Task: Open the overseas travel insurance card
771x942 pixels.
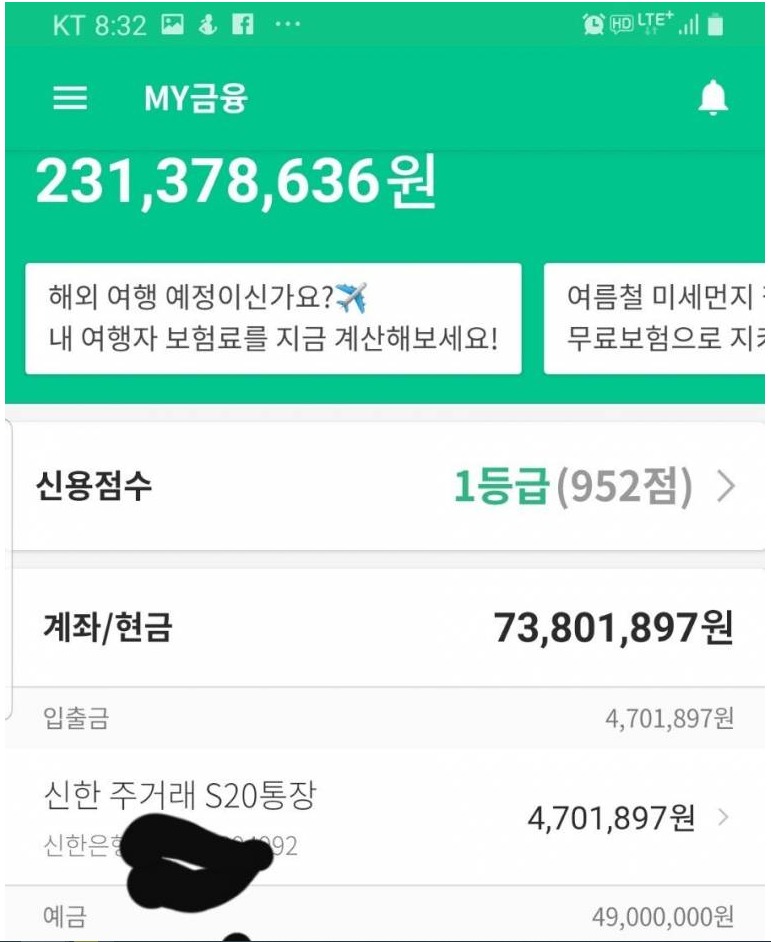Action: 273,318
